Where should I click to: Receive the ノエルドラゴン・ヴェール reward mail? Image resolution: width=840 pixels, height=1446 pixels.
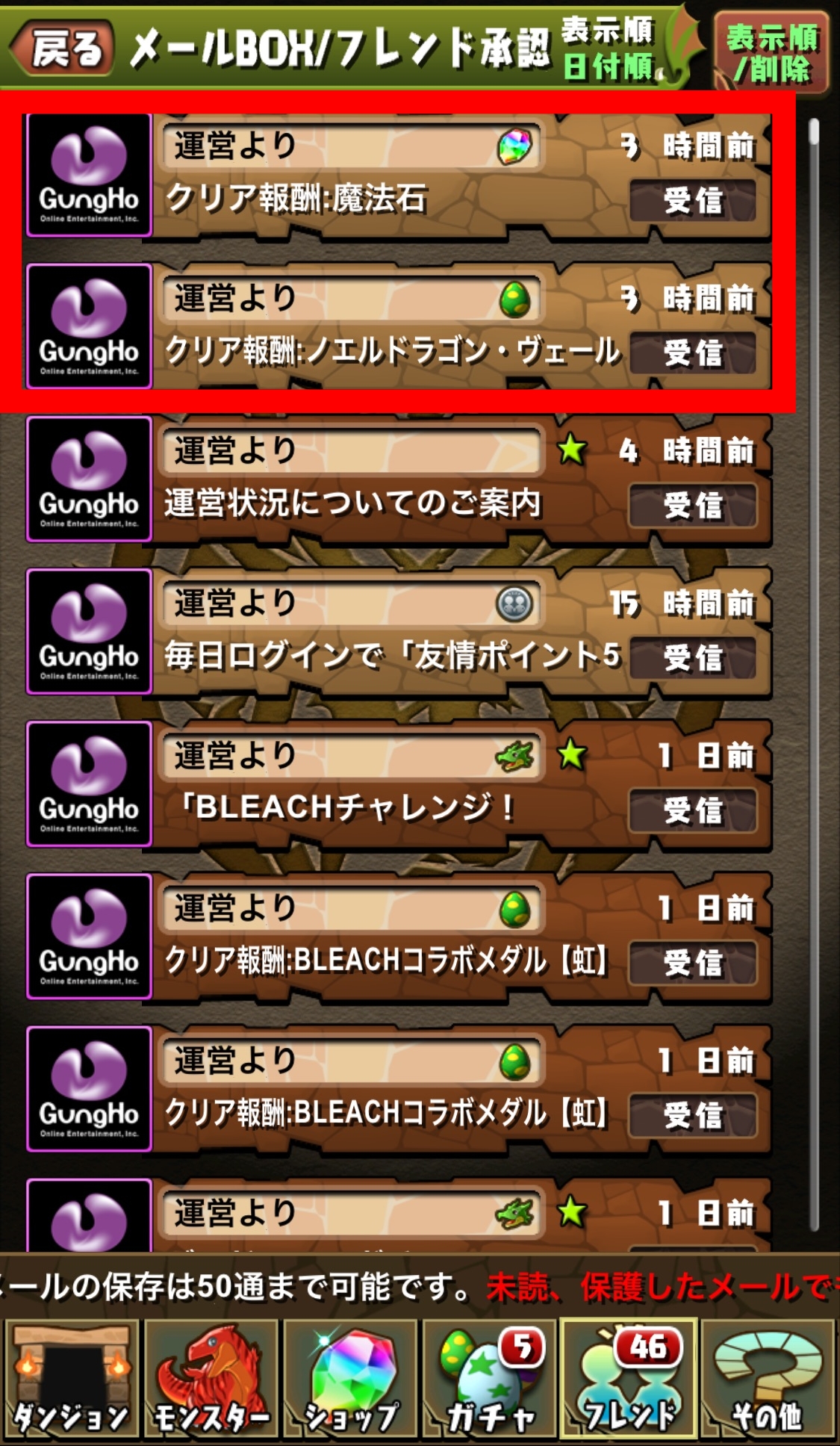(x=692, y=353)
